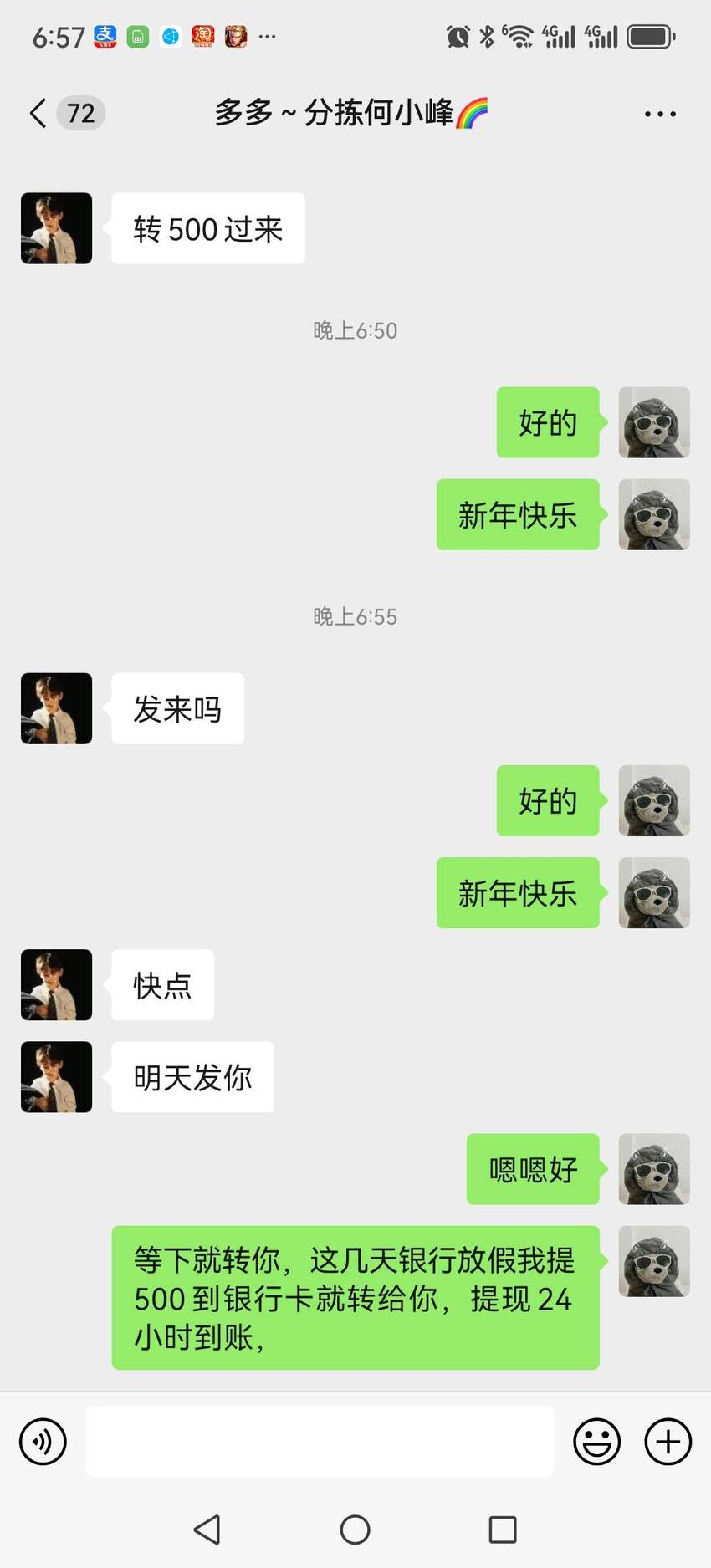Open the plus attachment menu
Image resolution: width=711 pixels, height=1568 pixels.
(x=668, y=1442)
